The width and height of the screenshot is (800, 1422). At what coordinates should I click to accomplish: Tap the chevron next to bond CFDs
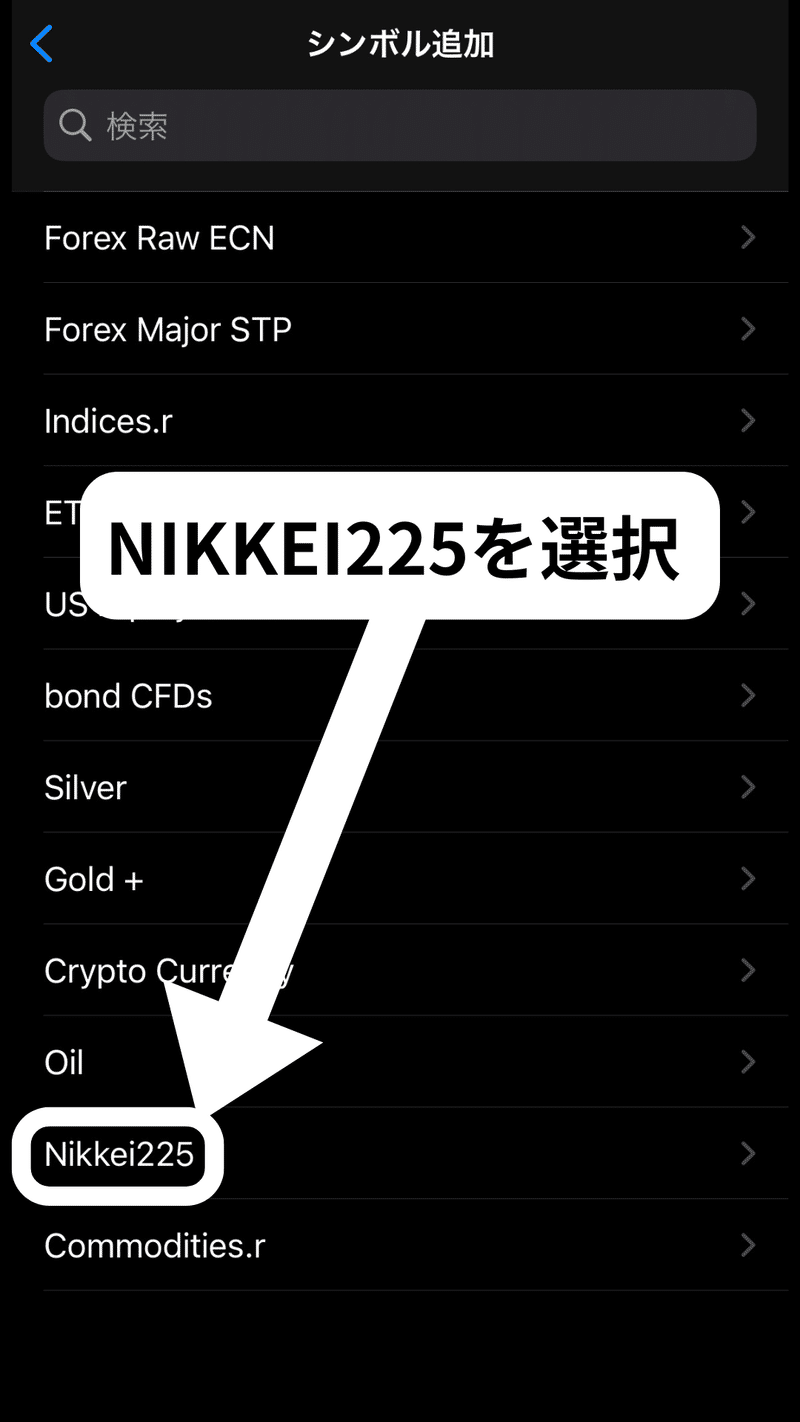(x=748, y=695)
